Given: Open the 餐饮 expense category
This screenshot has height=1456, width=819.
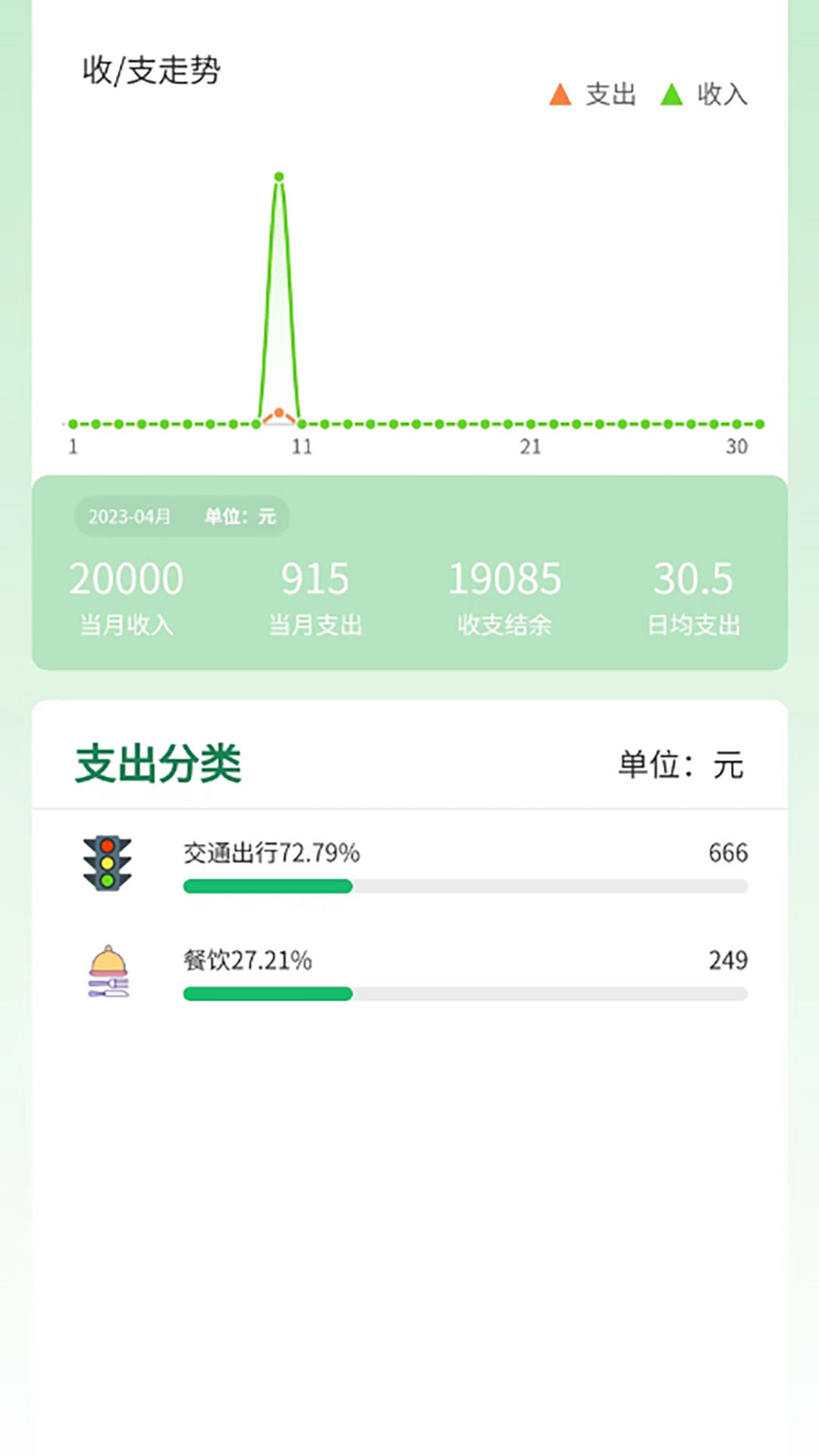Looking at the screenshot, I should (x=409, y=972).
